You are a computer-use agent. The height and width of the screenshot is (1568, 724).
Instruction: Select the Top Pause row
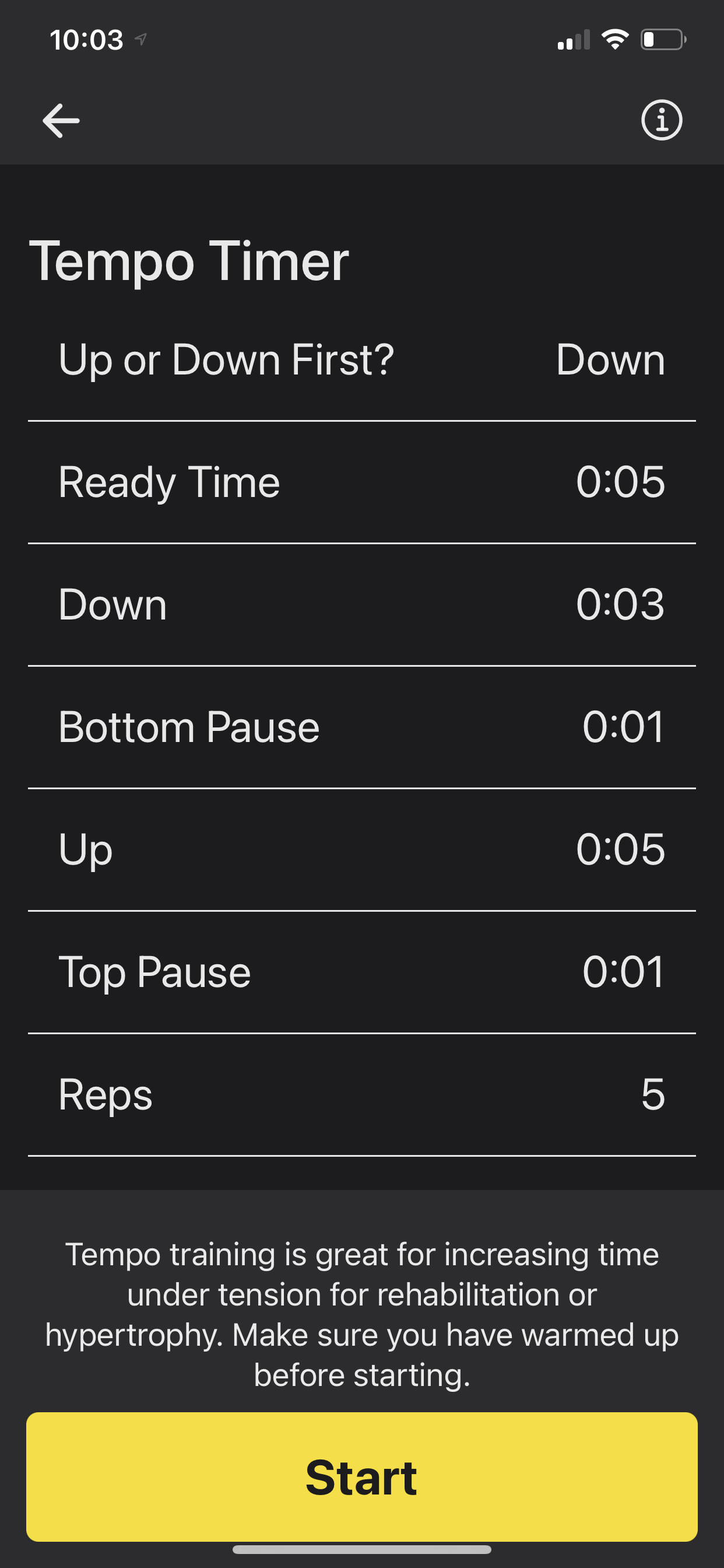[x=361, y=971]
